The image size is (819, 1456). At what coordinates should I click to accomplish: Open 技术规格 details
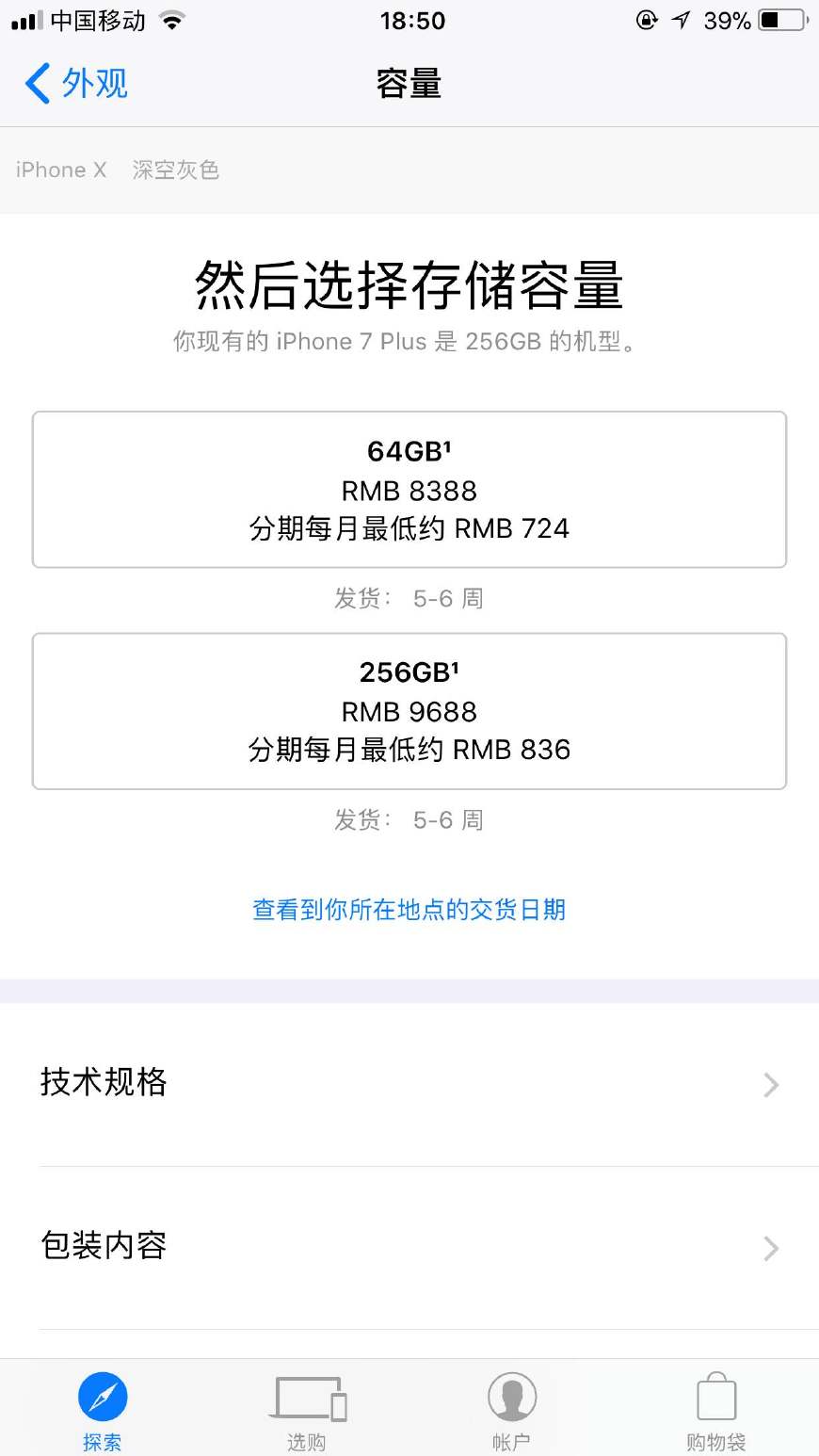pyautogui.click(x=409, y=1084)
